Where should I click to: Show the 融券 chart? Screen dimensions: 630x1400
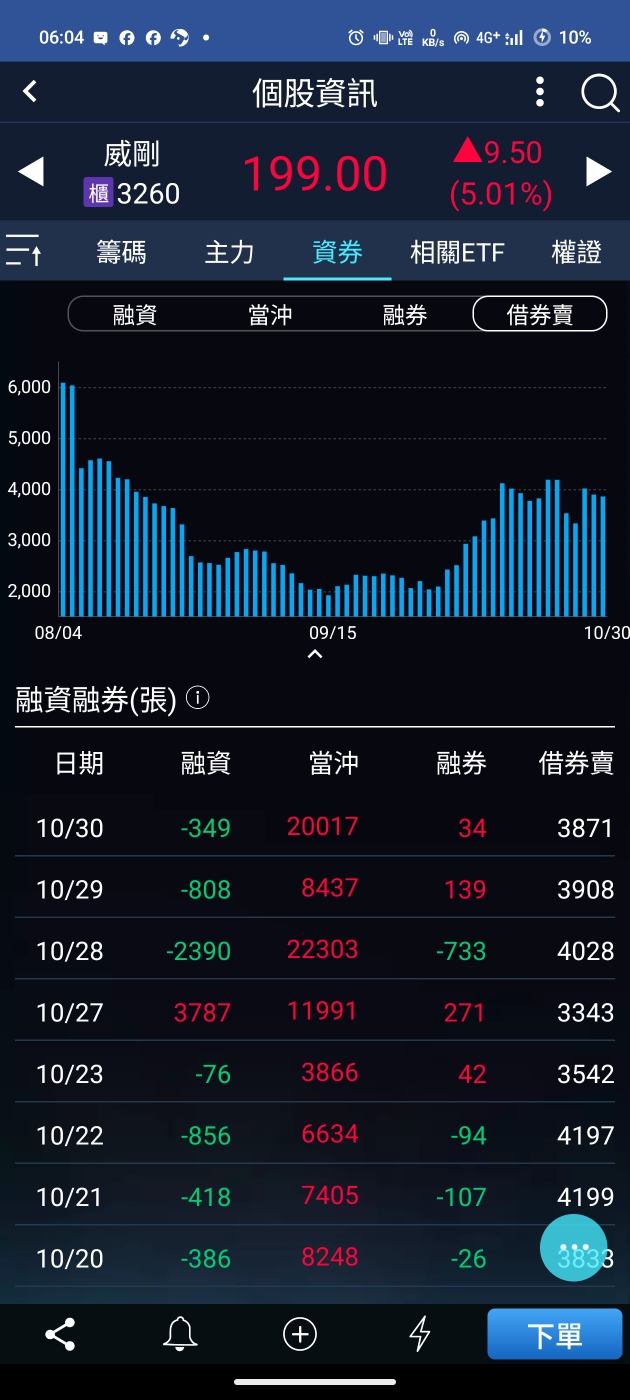click(405, 315)
